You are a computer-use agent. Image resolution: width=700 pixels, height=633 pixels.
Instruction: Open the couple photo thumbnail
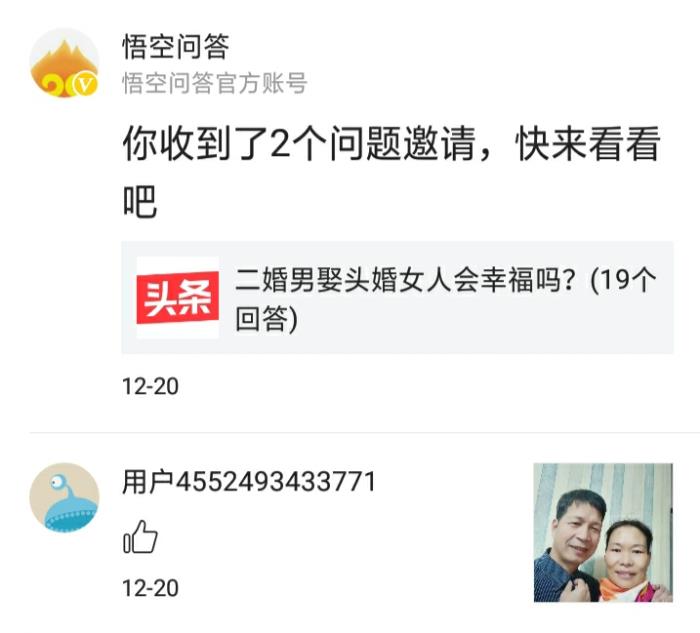coord(602,531)
